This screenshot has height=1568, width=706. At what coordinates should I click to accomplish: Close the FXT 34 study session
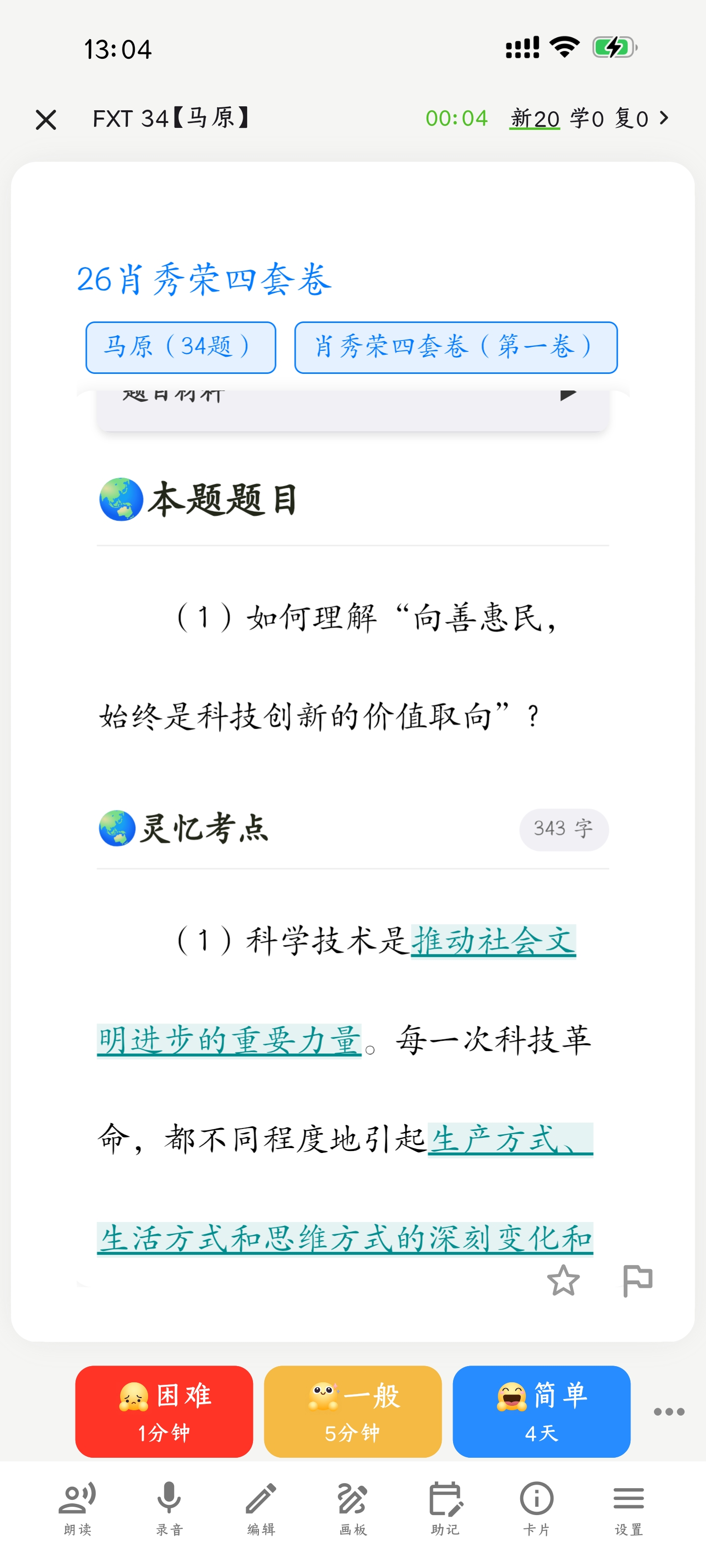[x=46, y=119]
